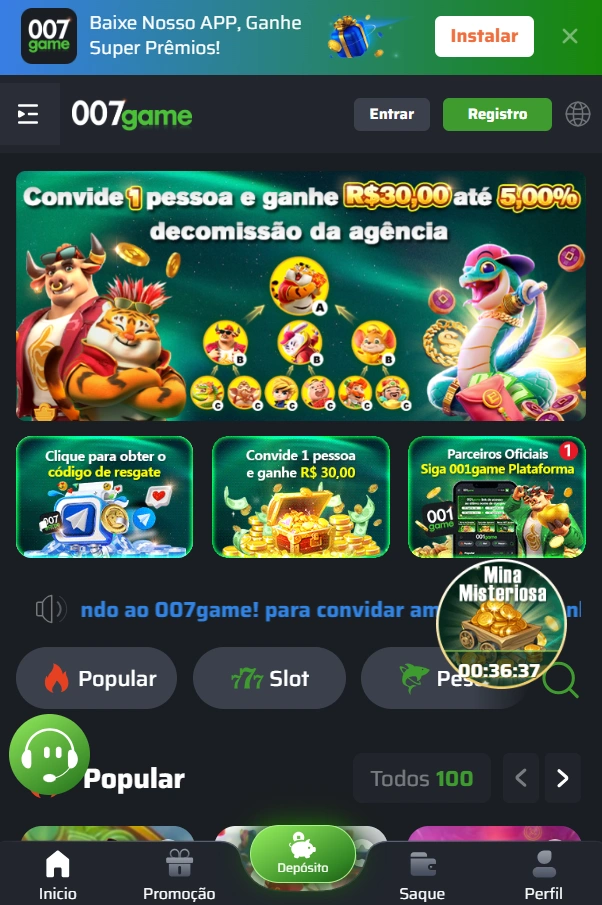Go to next popular games page

pos(563,778)
